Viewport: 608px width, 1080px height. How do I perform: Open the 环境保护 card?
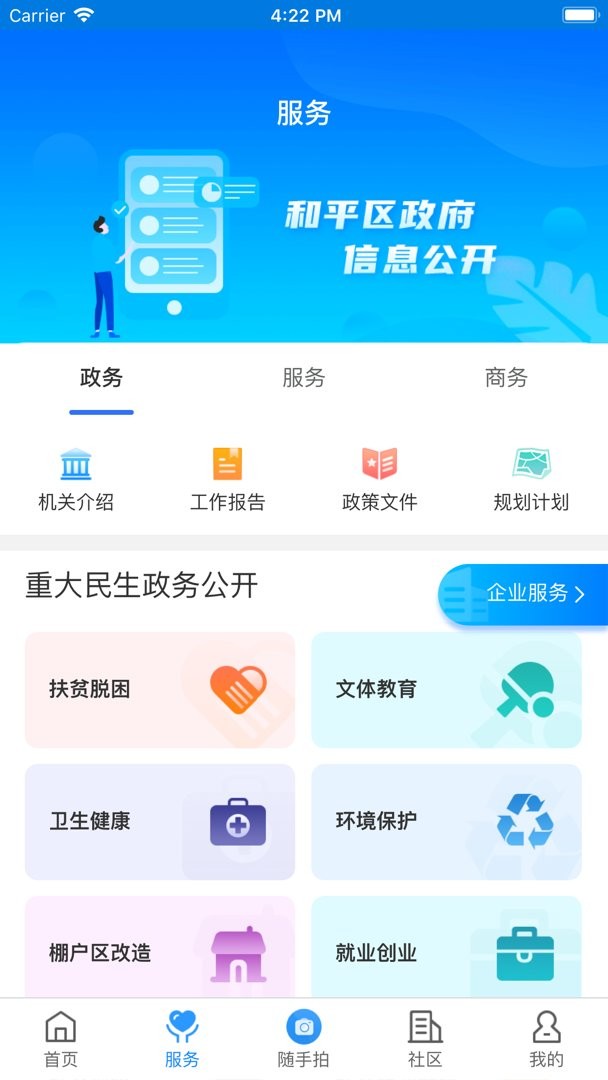point(446,821)
